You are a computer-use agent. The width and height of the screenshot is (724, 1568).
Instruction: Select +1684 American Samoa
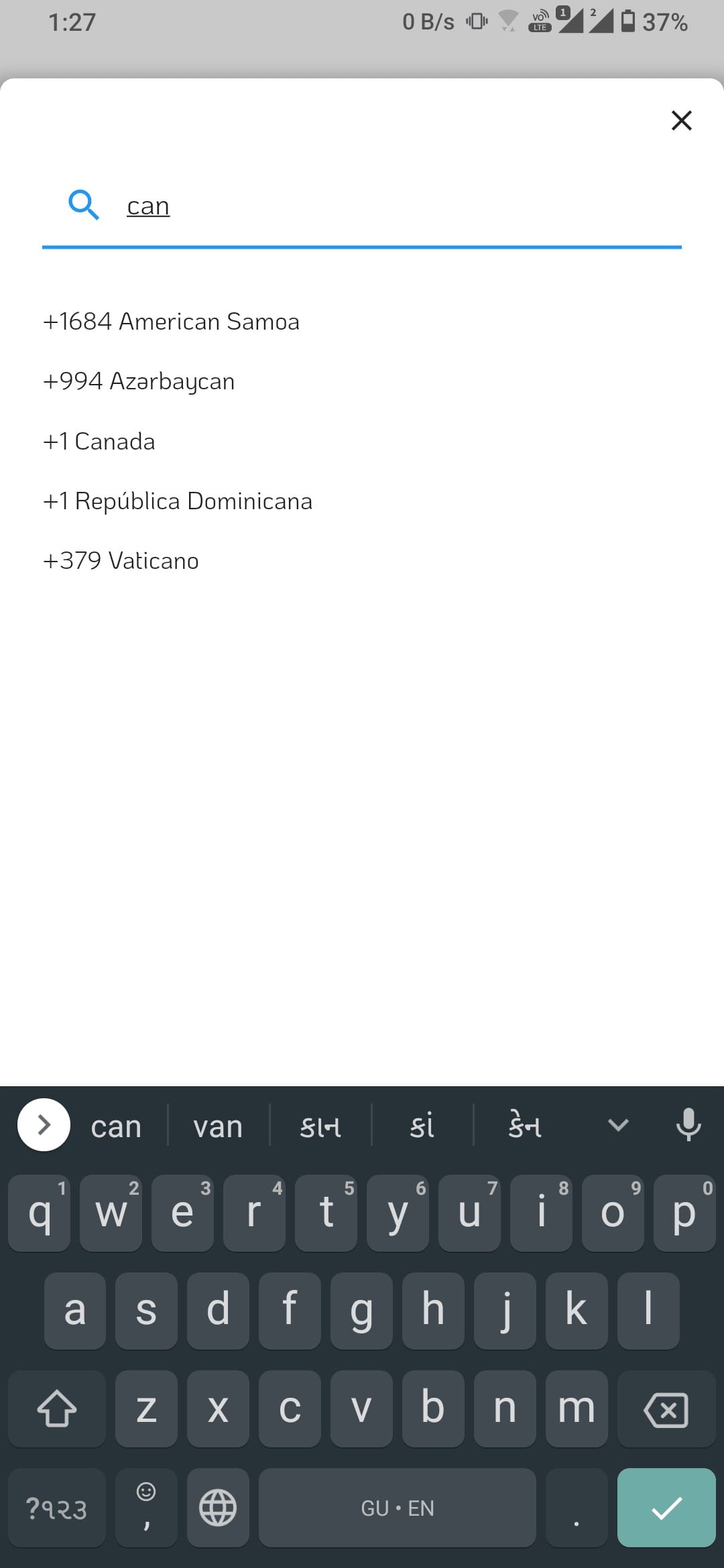171,322
